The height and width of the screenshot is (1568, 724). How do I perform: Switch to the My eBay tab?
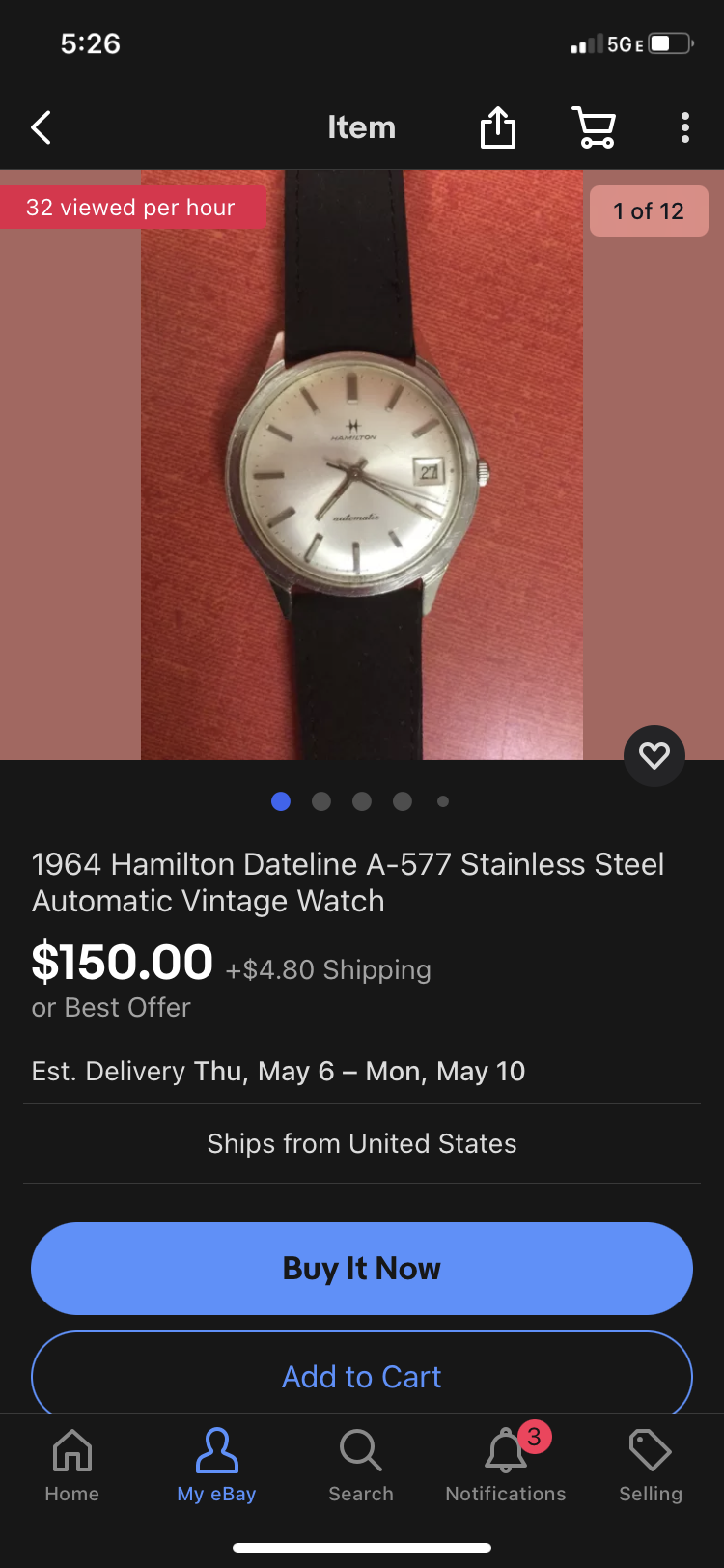216,1465
